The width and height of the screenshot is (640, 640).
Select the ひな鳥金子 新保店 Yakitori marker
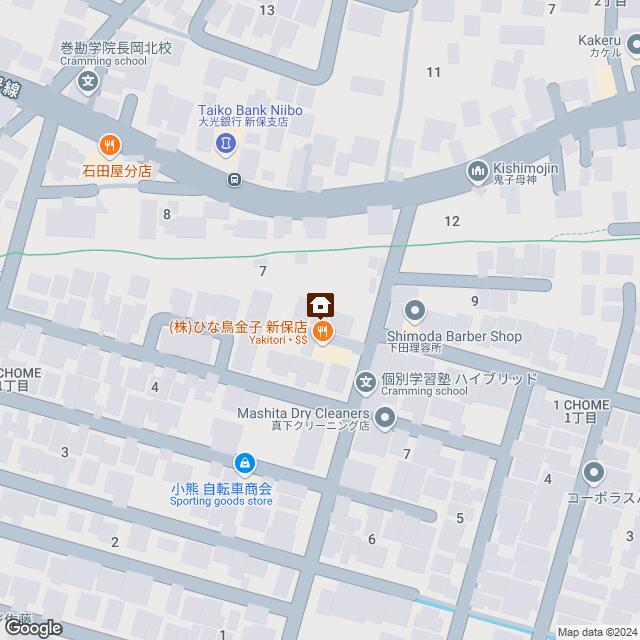tap(322, 332)
